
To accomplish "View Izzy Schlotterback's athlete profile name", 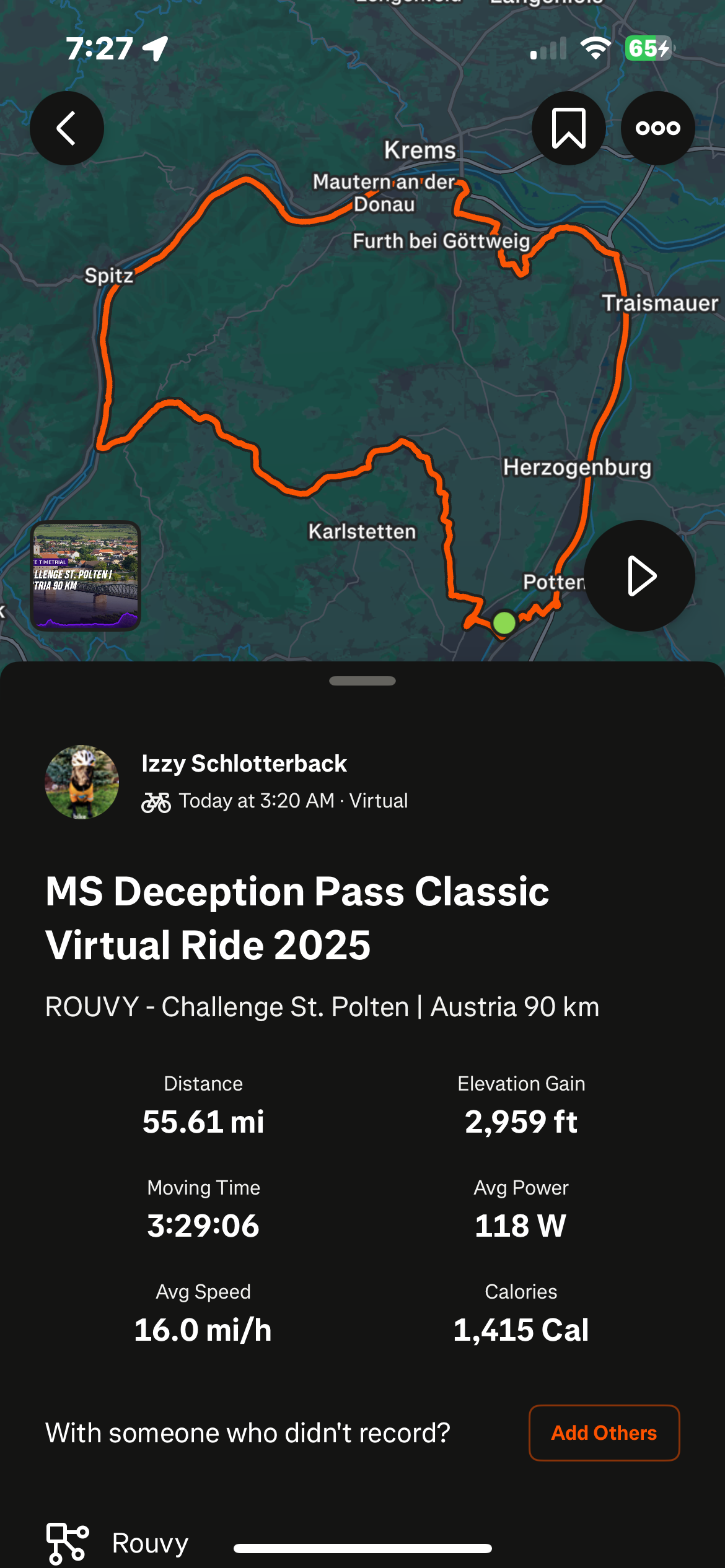I will click(244, 764).
